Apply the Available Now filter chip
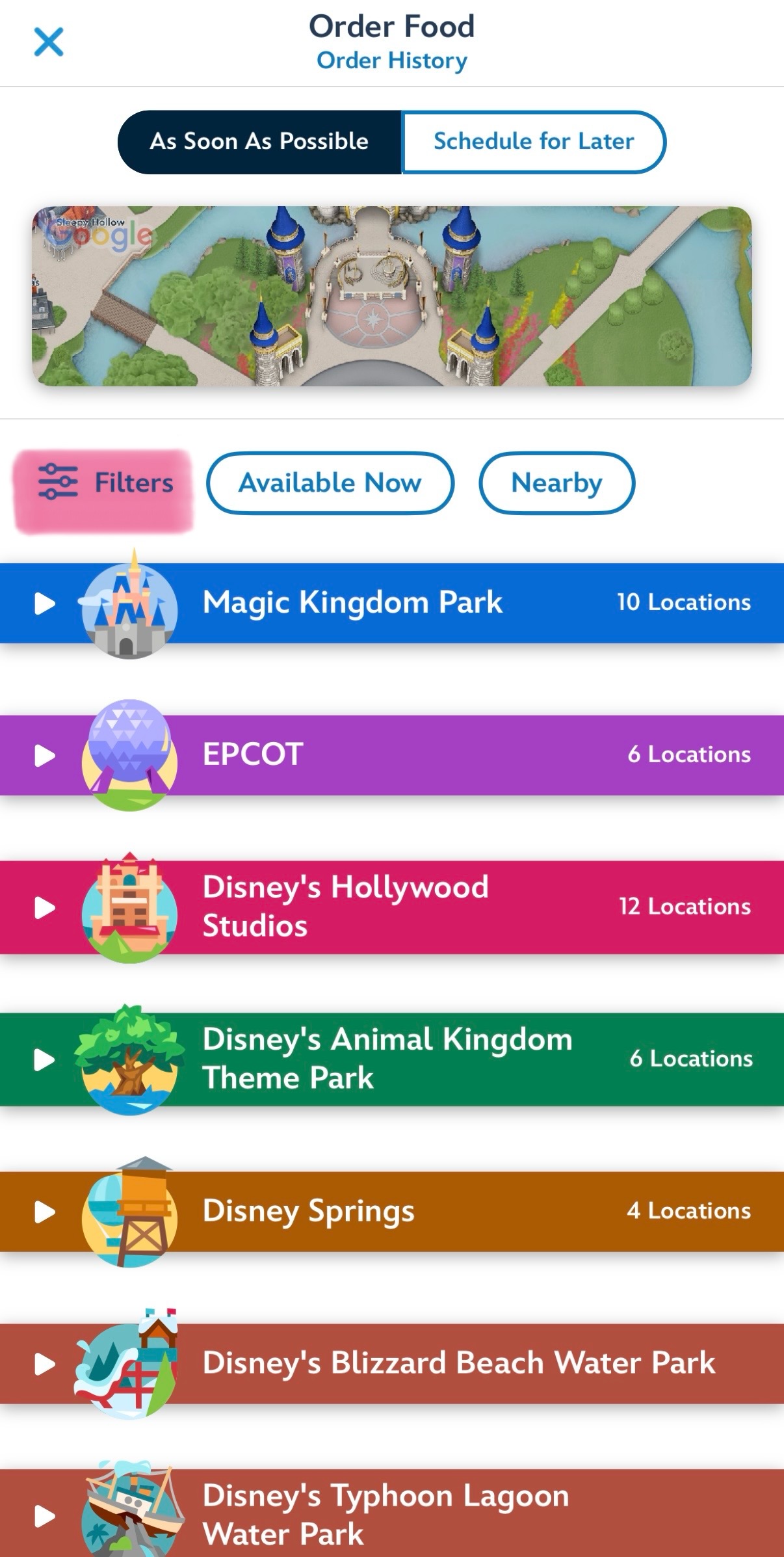The height and width of the screenshot is (1557, 784). pyautogui.click(x=330, y=483)
